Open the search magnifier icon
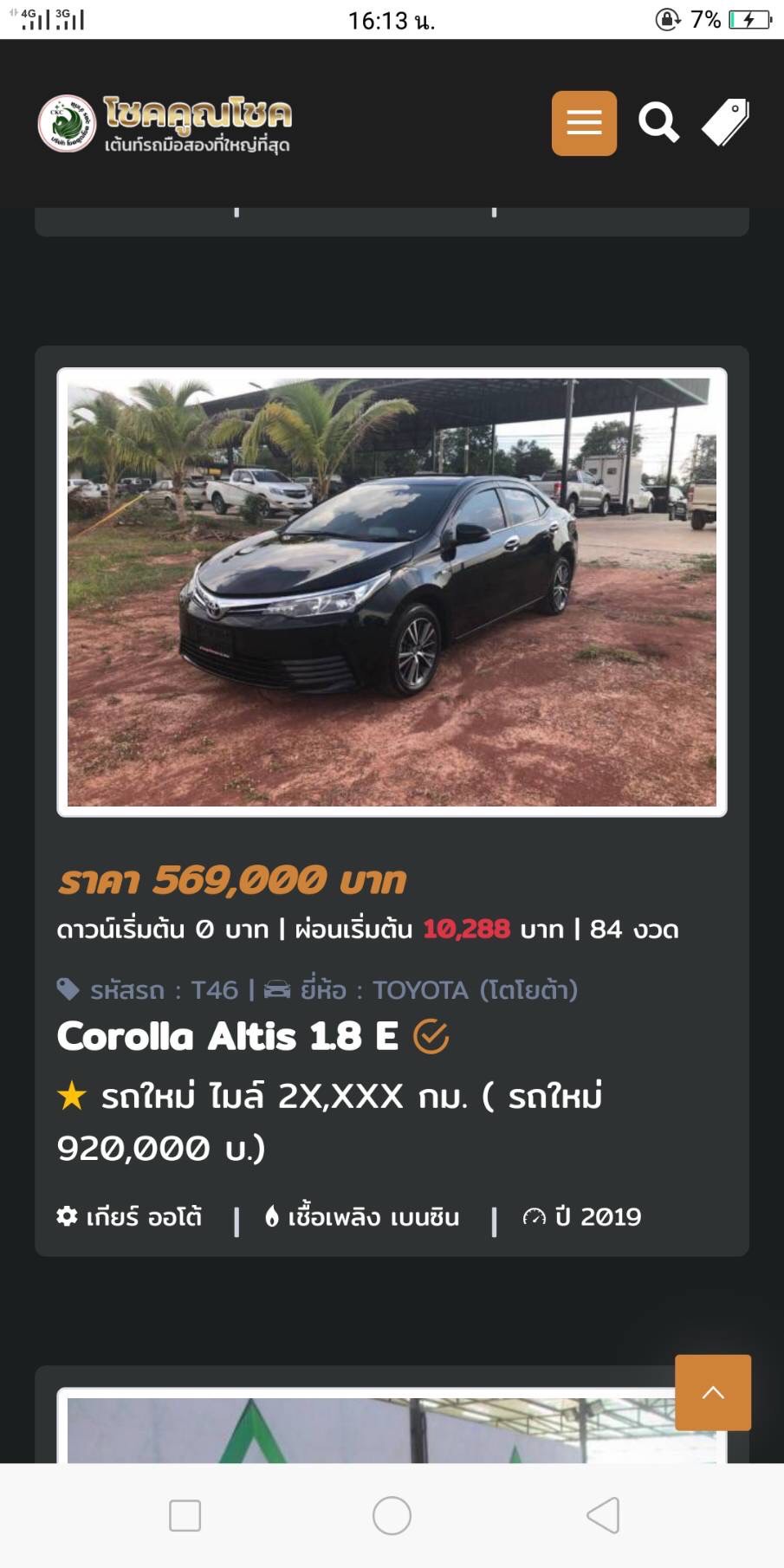The width and height of the screenshot is (784, 1568). 658,122
